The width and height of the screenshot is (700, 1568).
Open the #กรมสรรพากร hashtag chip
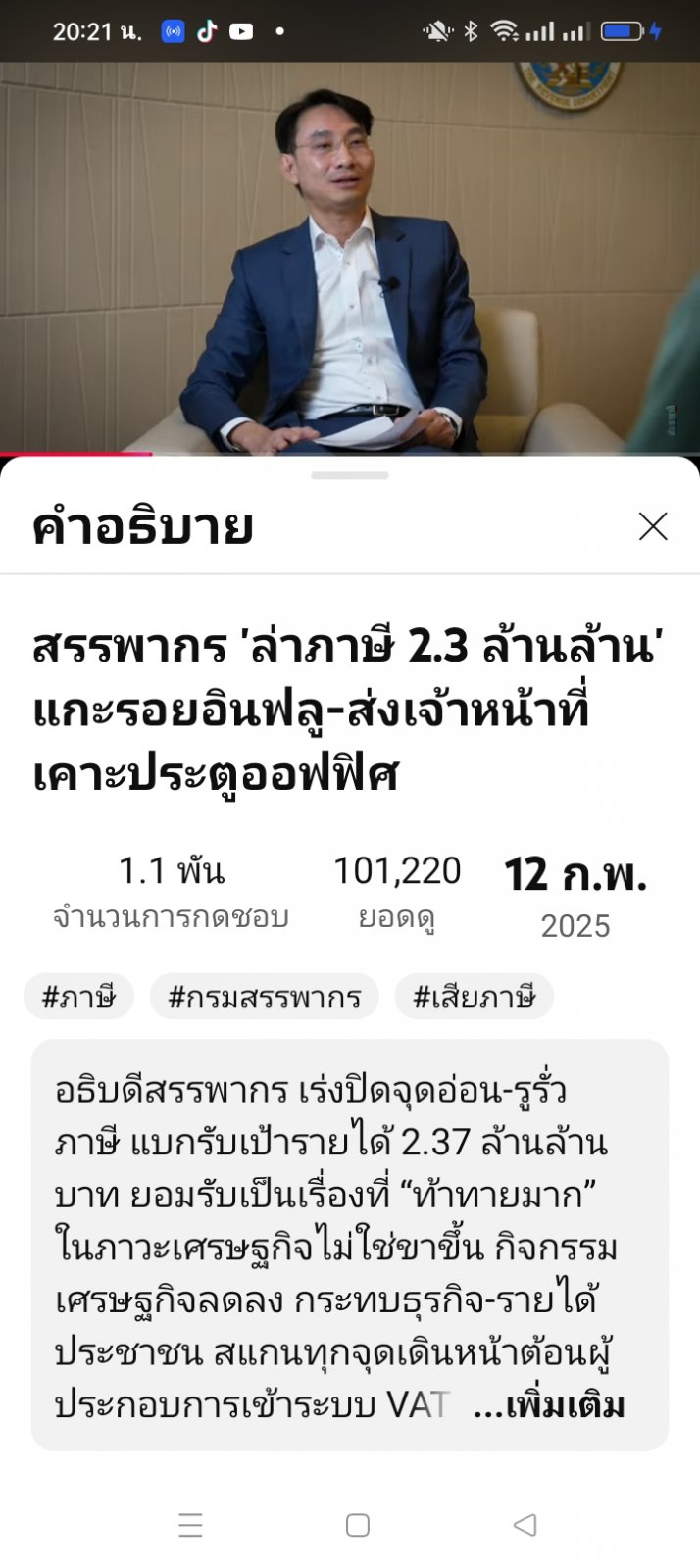point(264,997)
